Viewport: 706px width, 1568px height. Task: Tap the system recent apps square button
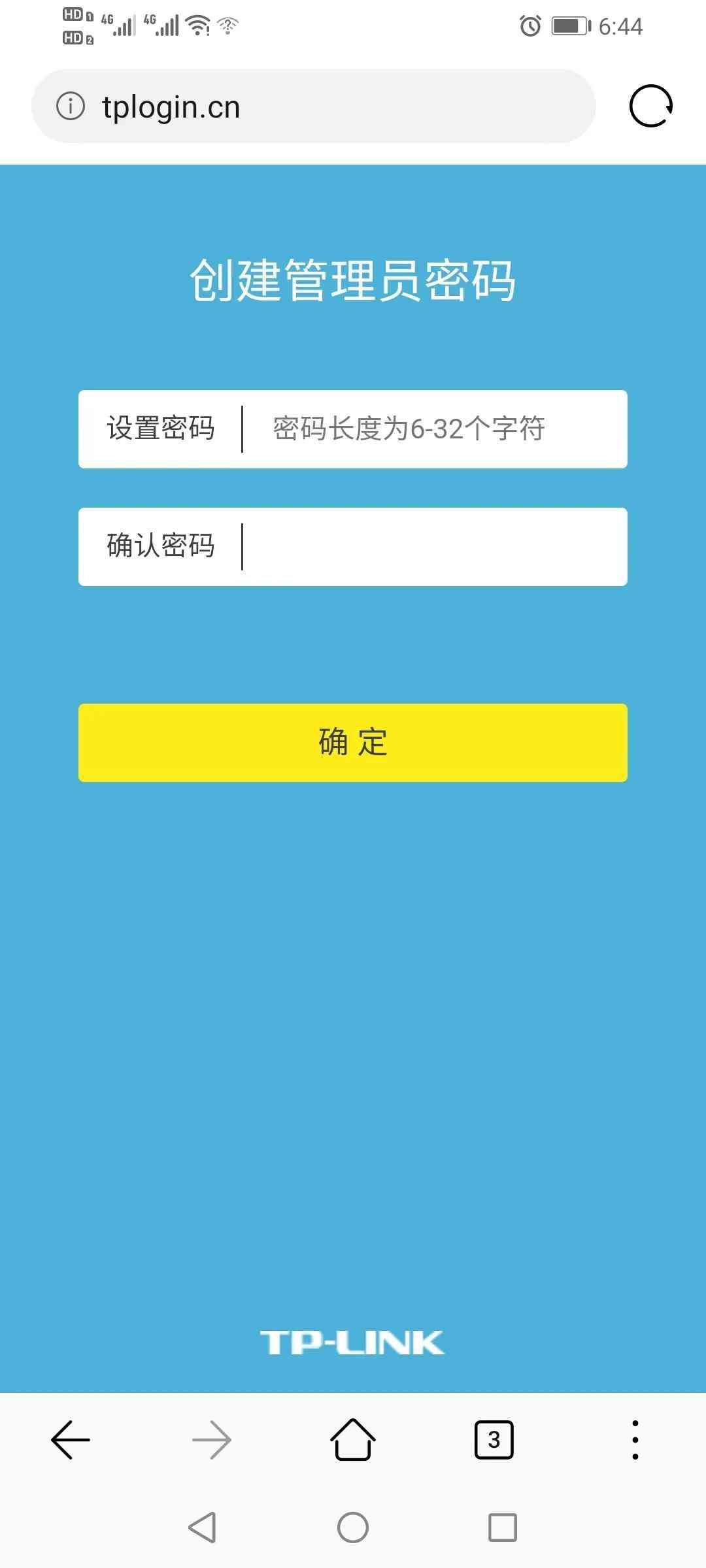point(503,1527)
